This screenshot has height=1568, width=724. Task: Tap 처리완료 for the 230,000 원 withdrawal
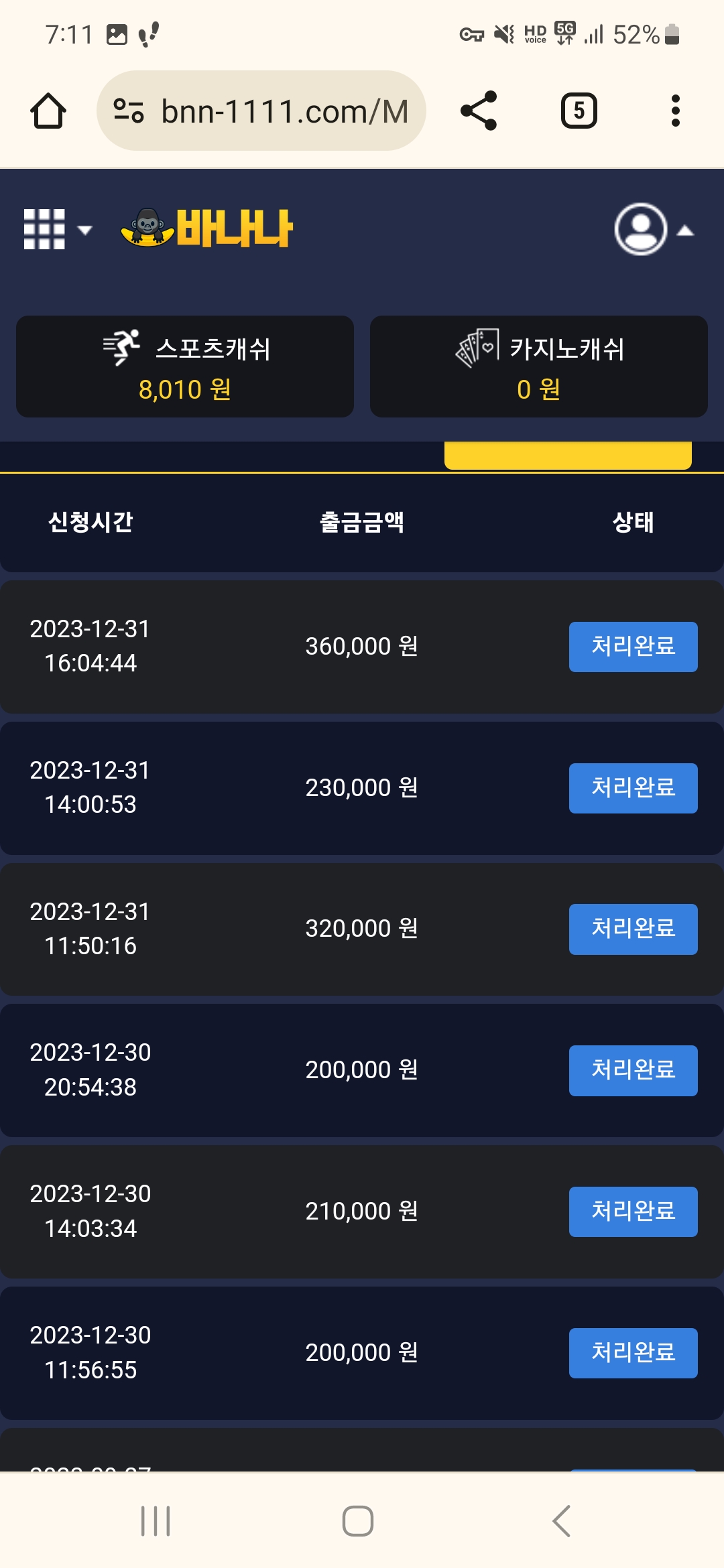(633, 788)
